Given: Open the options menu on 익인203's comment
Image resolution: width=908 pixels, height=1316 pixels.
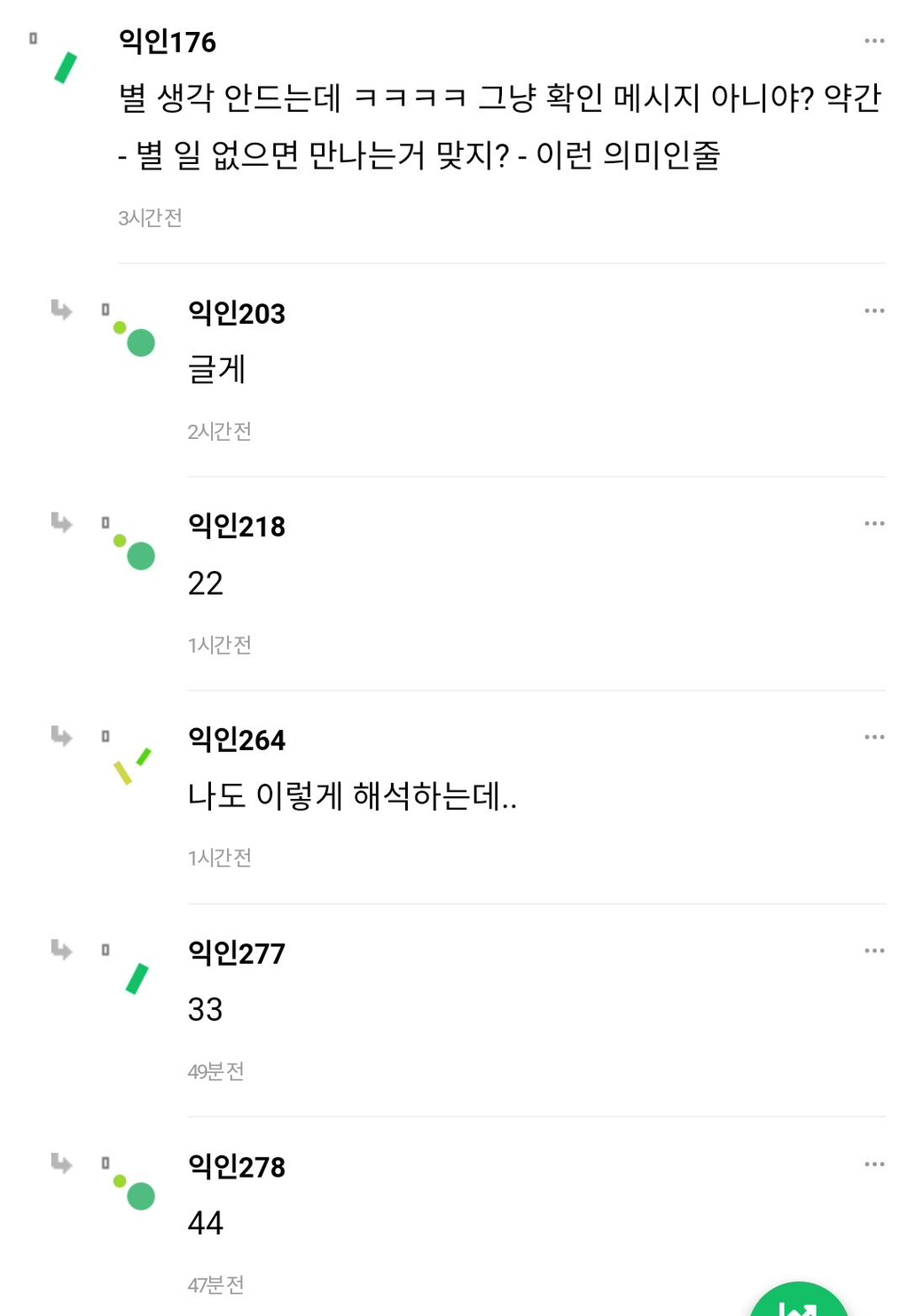Looking at the screenshot, I should pos(876,310).
